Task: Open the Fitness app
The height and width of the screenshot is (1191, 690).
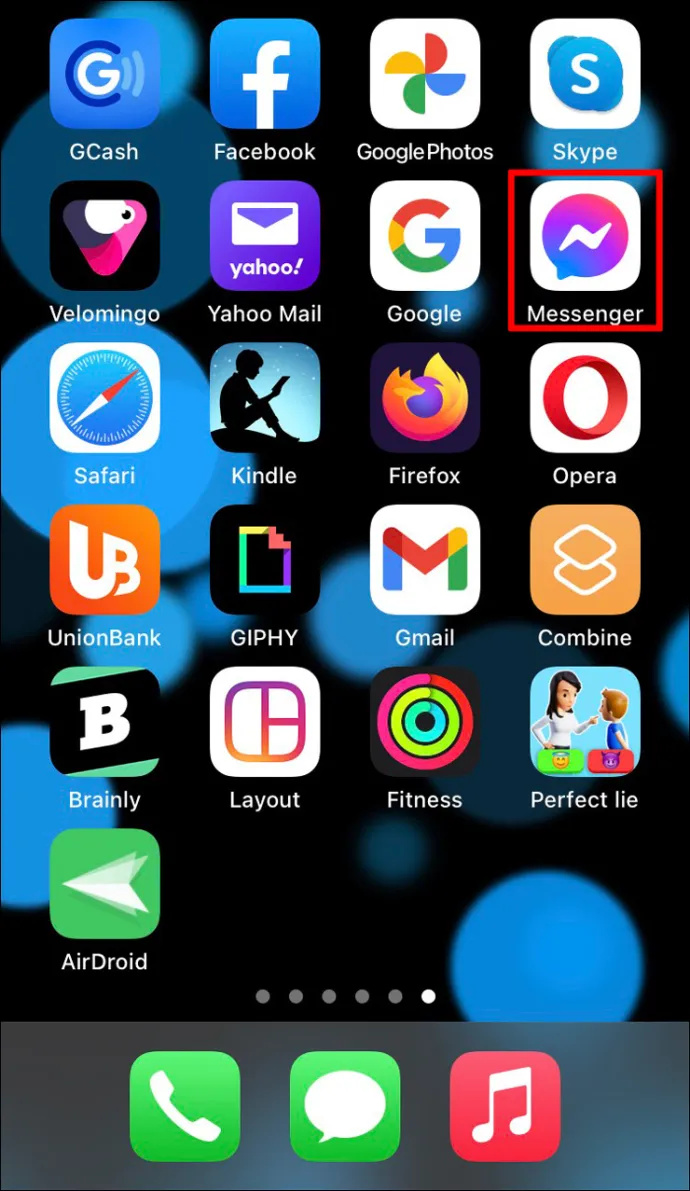Action: (425, 722)
